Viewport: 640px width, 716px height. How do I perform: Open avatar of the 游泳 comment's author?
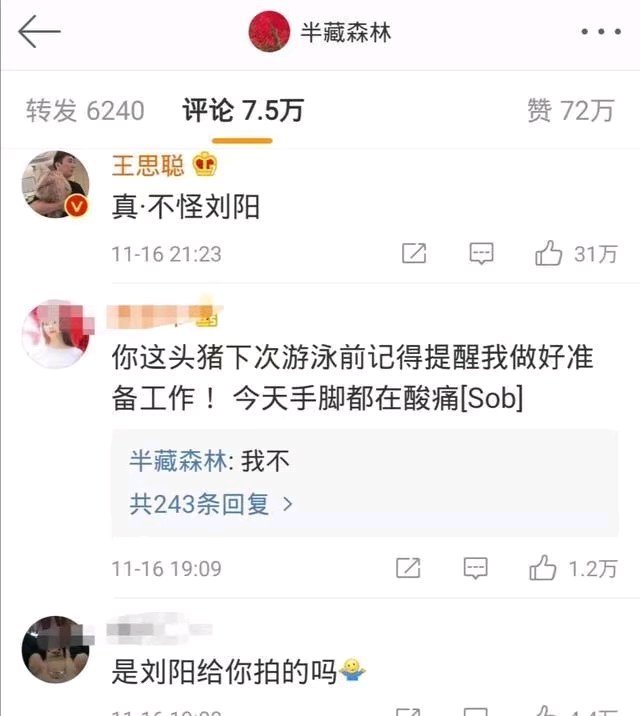[x=56, y=333]
